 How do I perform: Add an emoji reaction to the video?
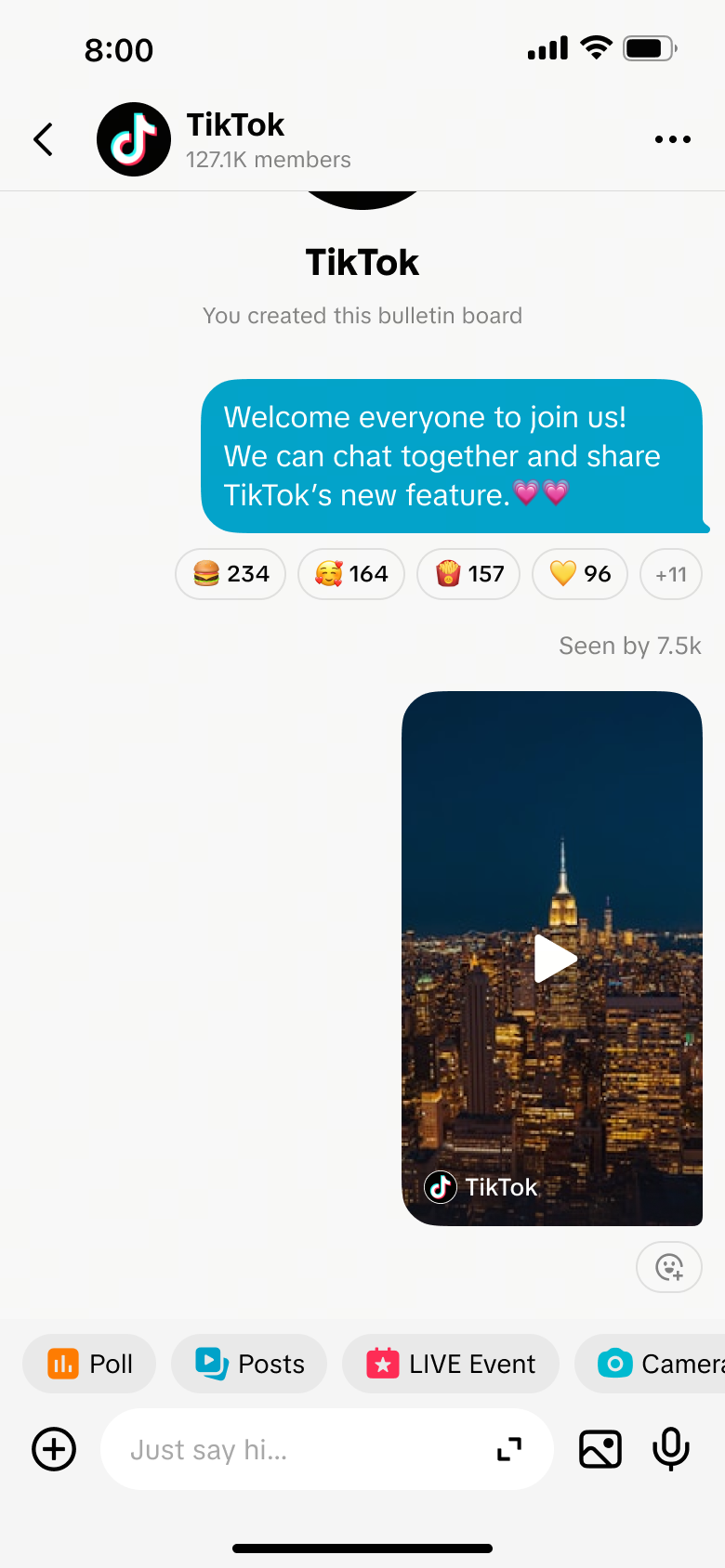669,1267
